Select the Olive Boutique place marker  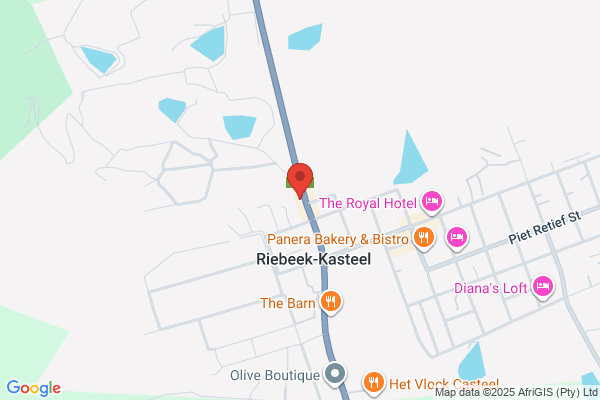[335, 374]
